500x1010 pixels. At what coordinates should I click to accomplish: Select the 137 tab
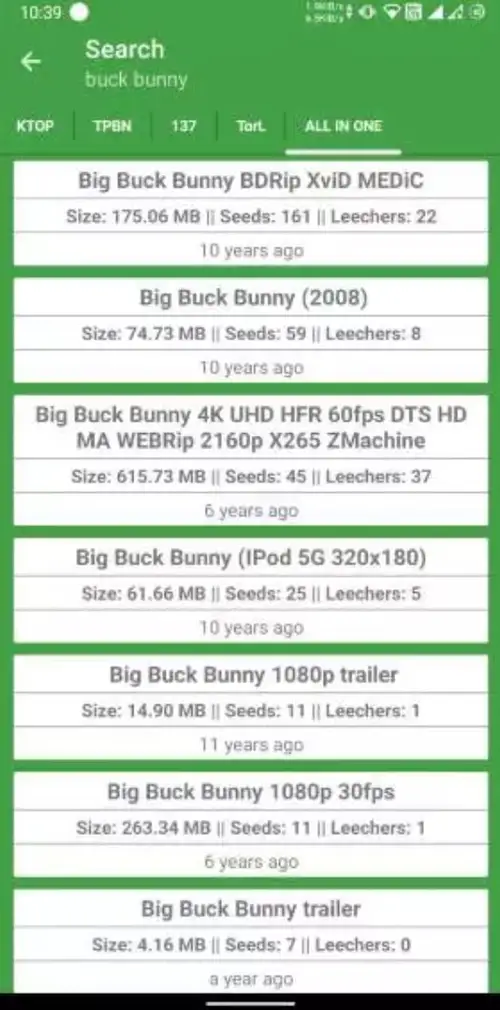tap(184, 126)
